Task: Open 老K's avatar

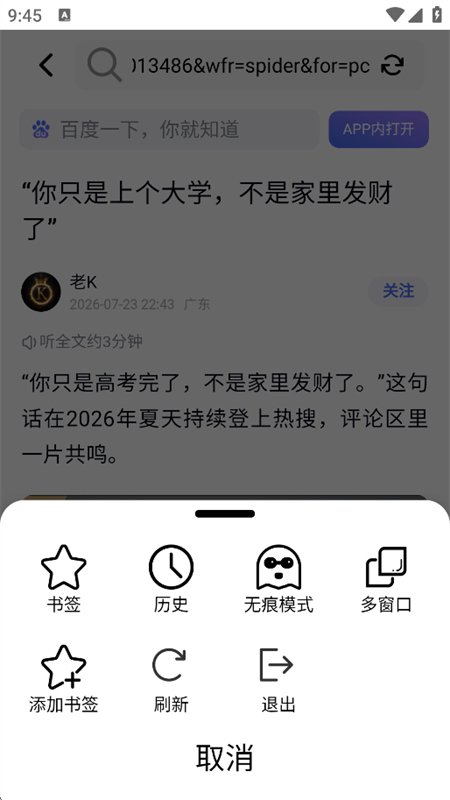Action: point(41,292)
